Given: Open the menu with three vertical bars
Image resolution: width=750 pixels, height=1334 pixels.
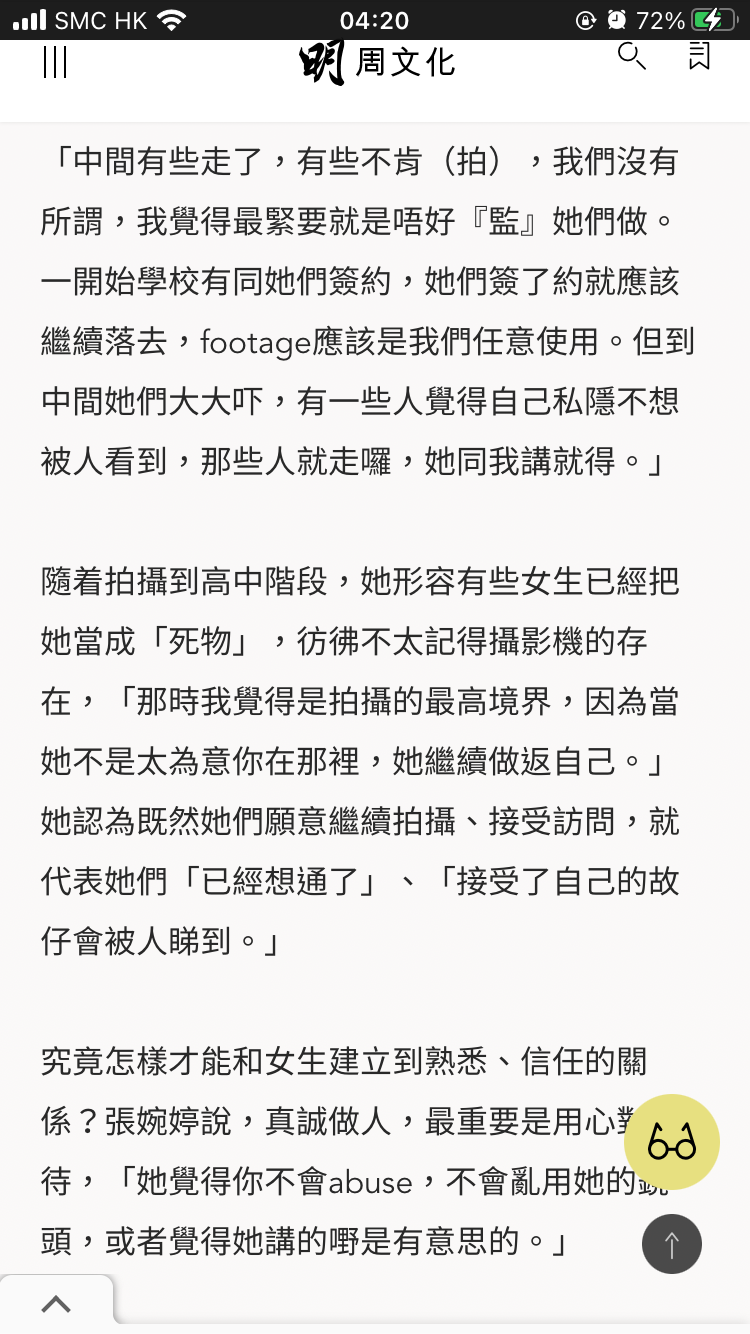Looking at the screenshot, I should (x=55, y=62).
